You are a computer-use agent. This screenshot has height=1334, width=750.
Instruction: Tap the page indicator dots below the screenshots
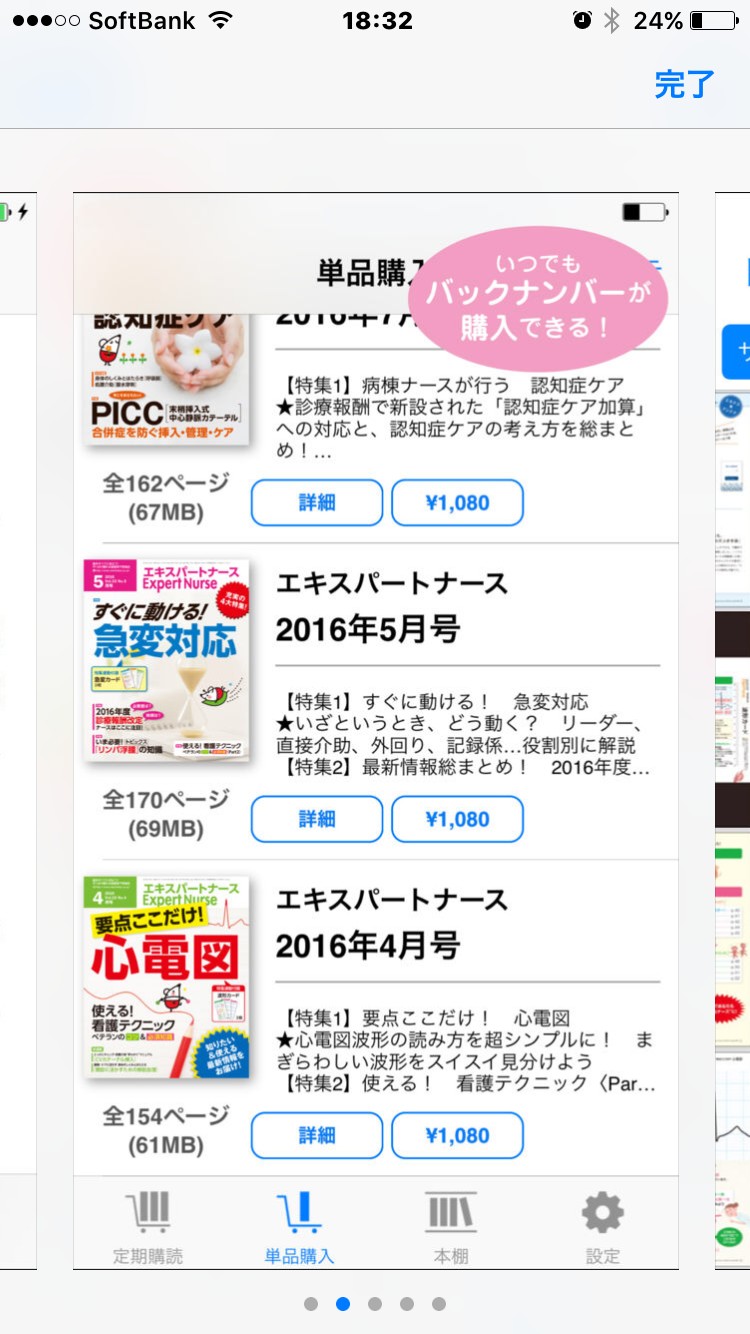coord(375,1304)
